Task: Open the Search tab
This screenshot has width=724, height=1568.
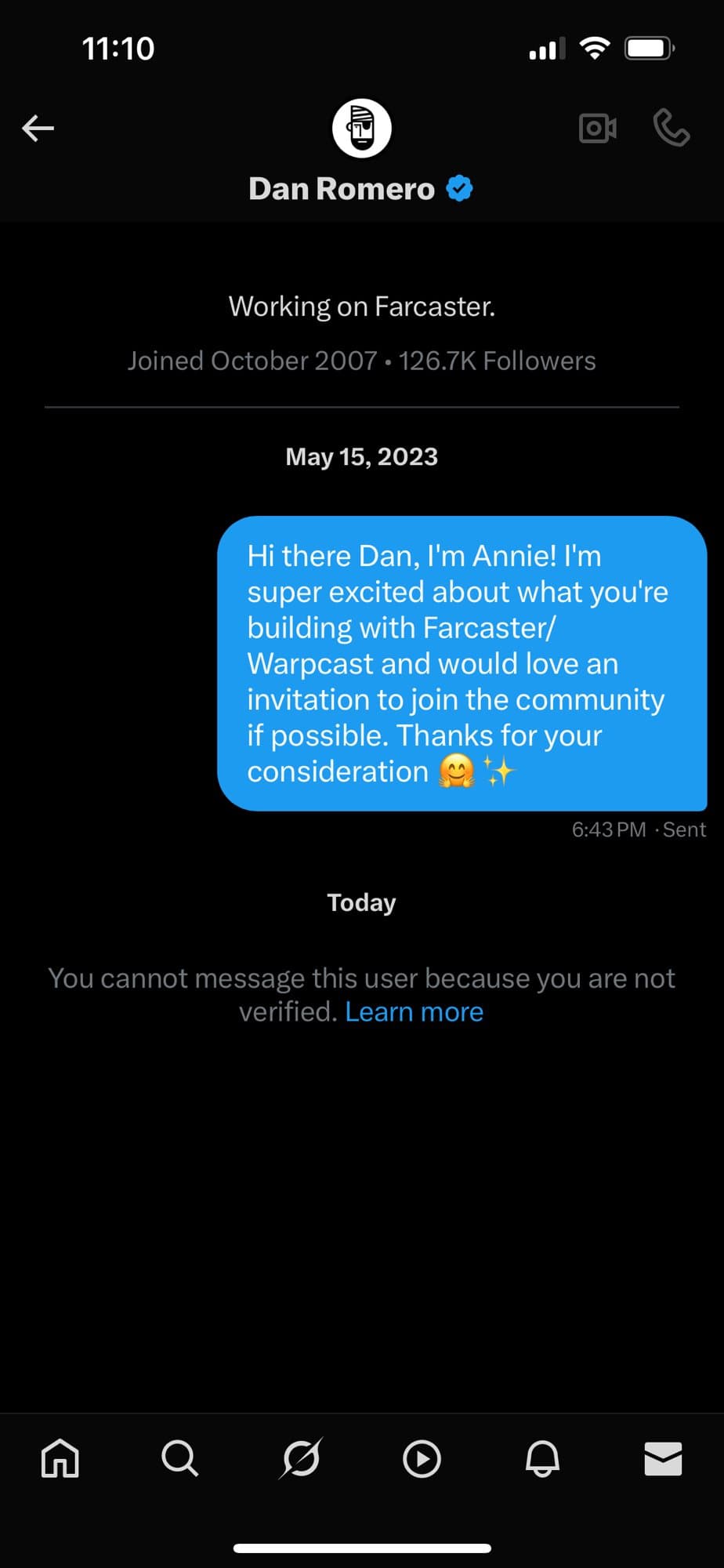Action: [x=180, y=1458]
